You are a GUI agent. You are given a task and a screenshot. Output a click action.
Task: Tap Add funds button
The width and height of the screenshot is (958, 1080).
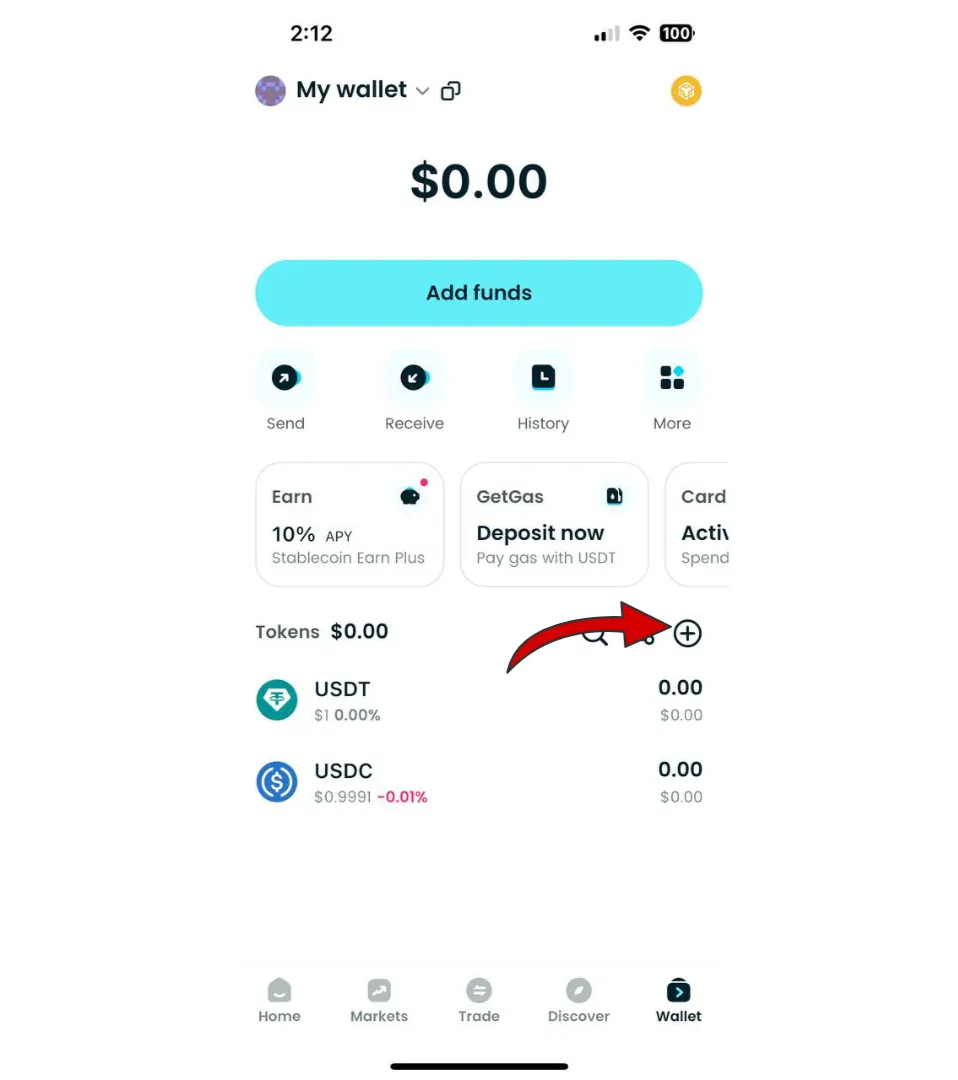479,293
